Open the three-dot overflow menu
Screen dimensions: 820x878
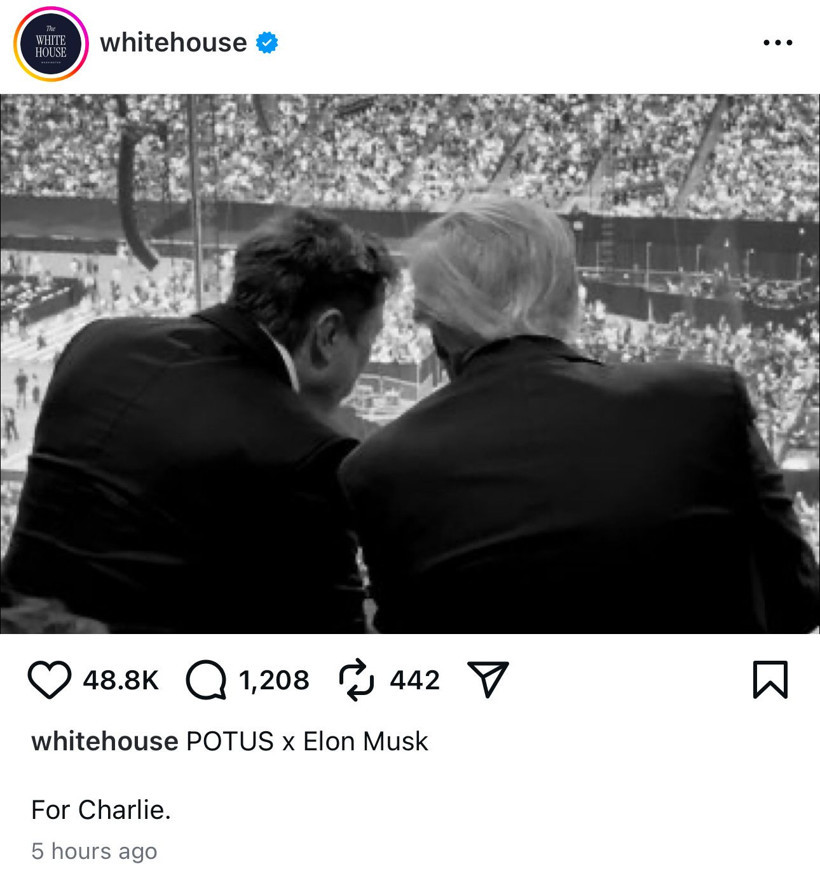[777, 43]
